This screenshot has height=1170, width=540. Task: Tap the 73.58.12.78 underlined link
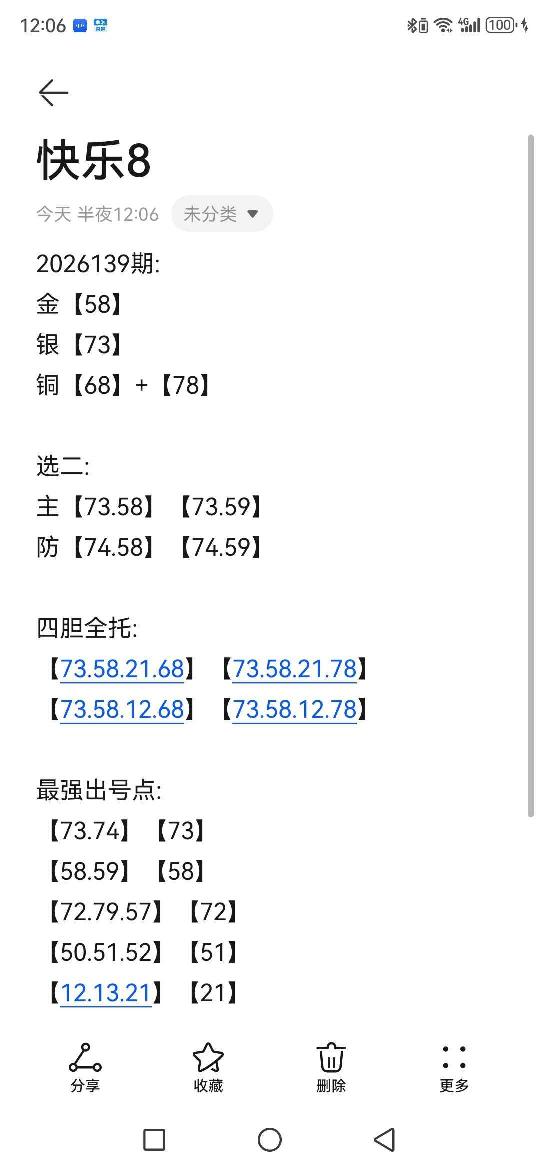295,709
